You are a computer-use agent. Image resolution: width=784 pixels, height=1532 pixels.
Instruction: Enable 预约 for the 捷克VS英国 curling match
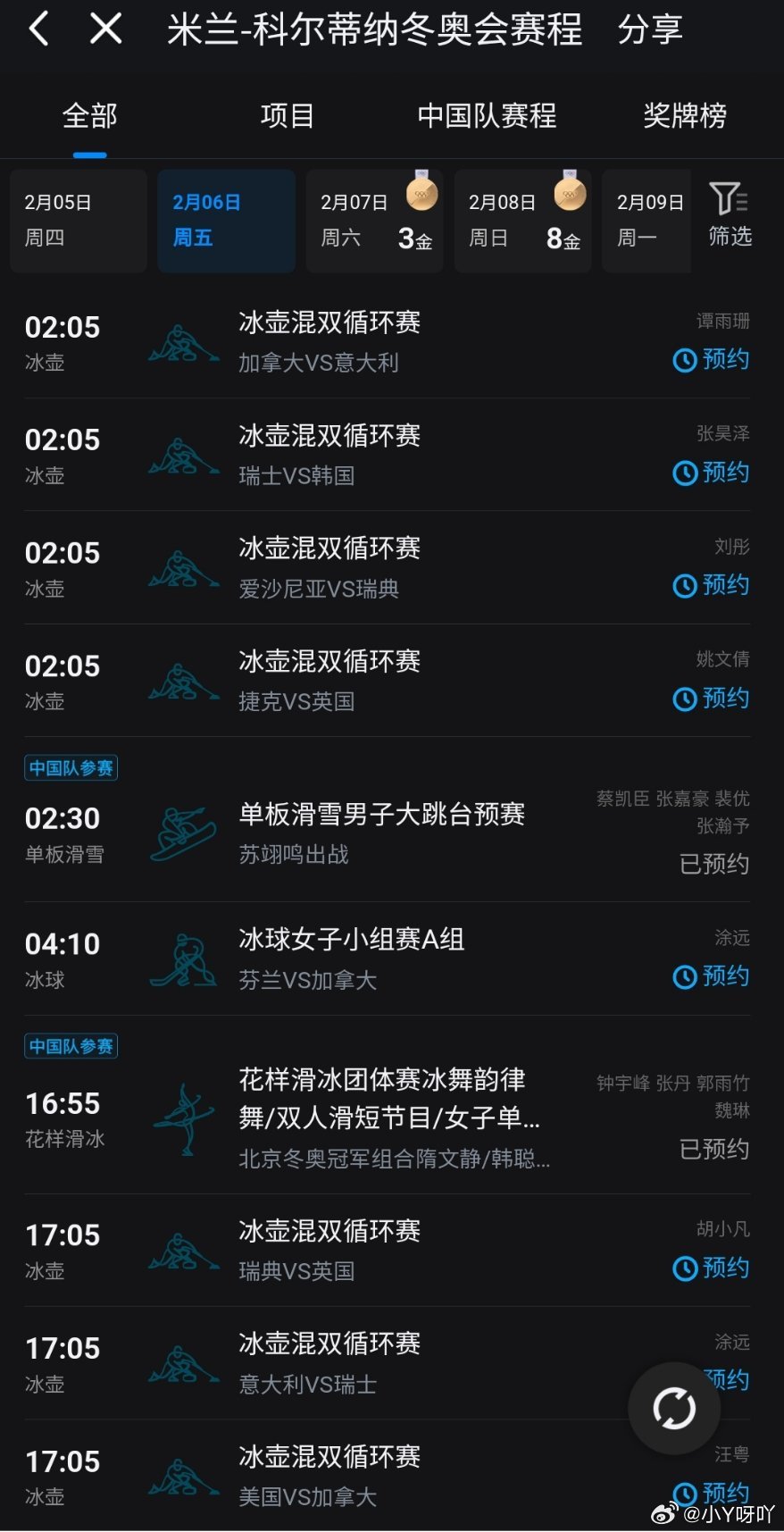pos(710,699)
